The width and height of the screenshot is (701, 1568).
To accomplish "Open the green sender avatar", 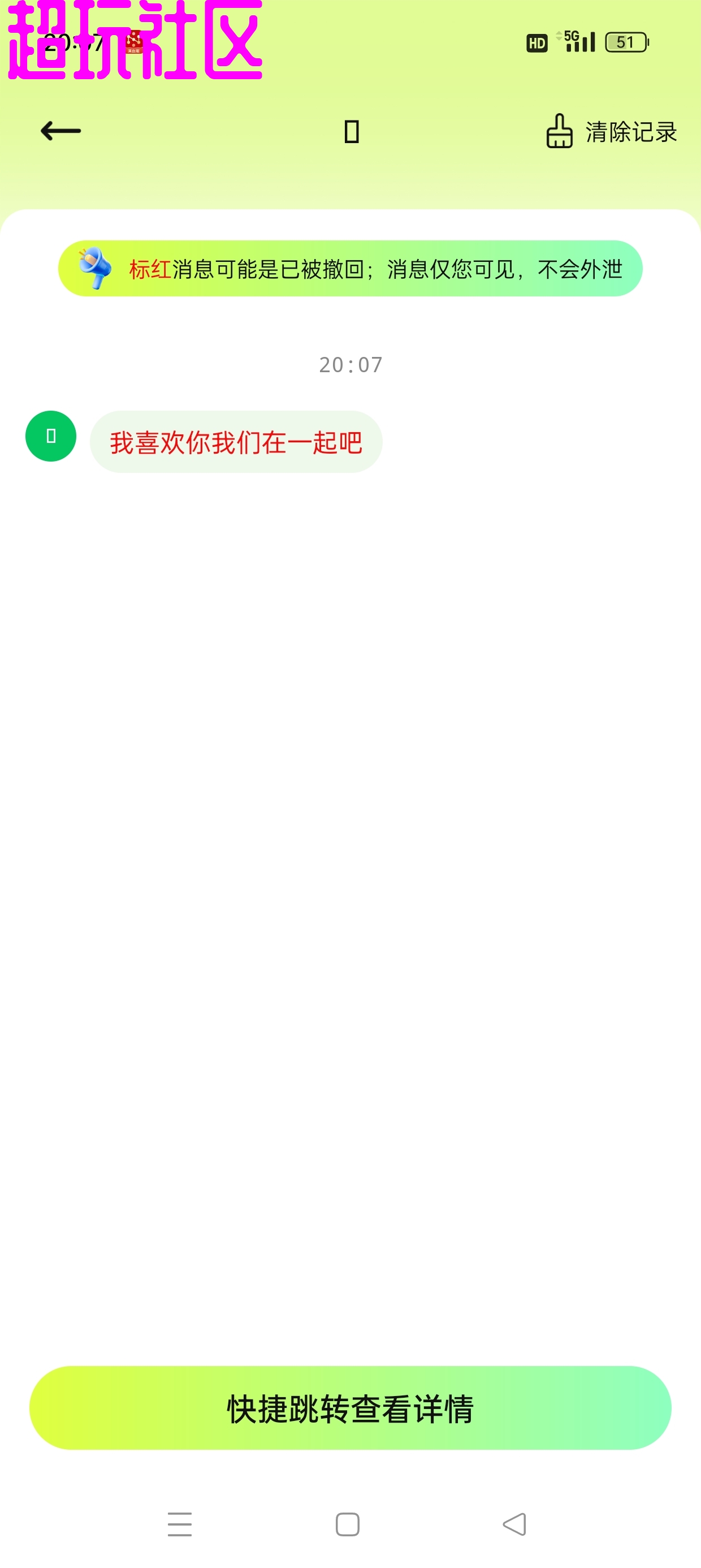I will [x=51, y=436].
